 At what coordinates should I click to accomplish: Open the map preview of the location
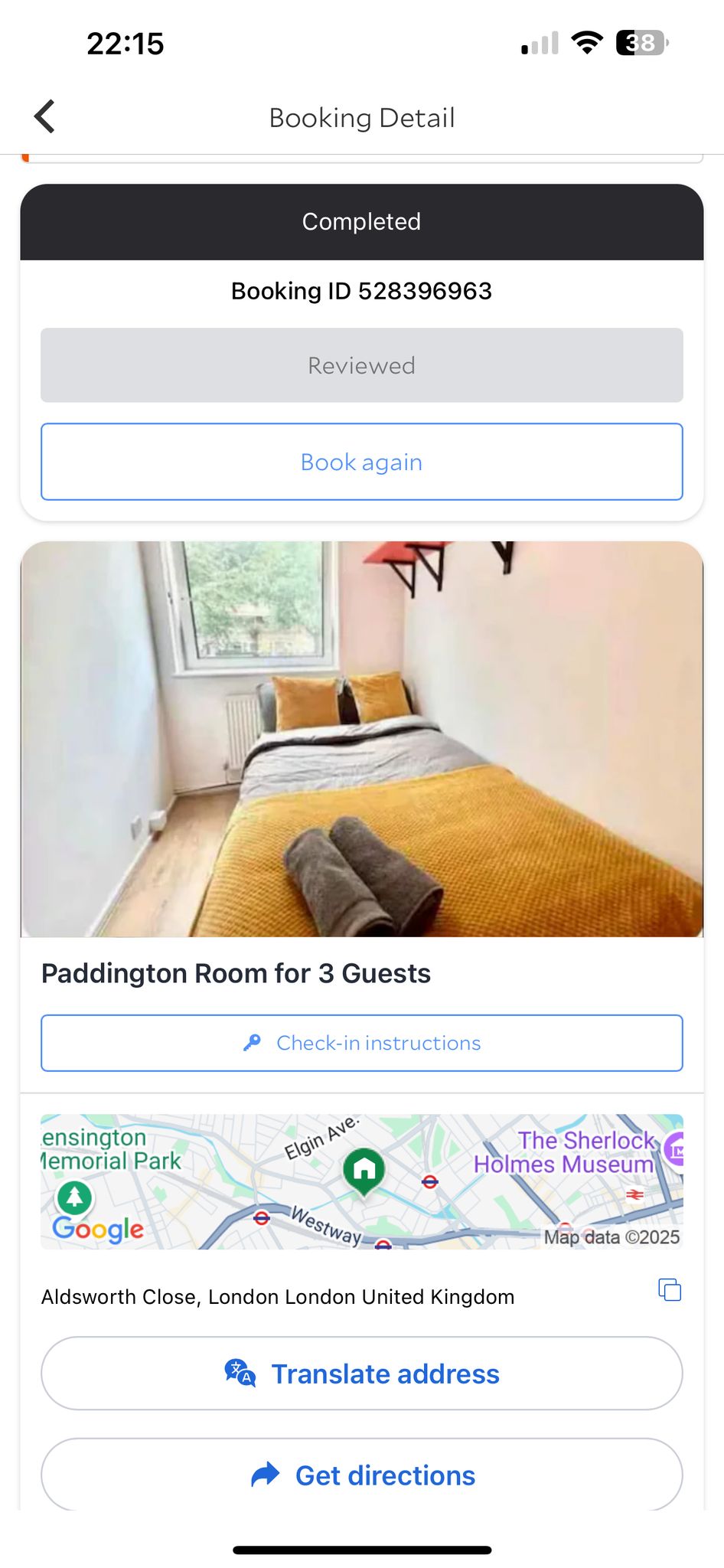(x=361, y=1181)
